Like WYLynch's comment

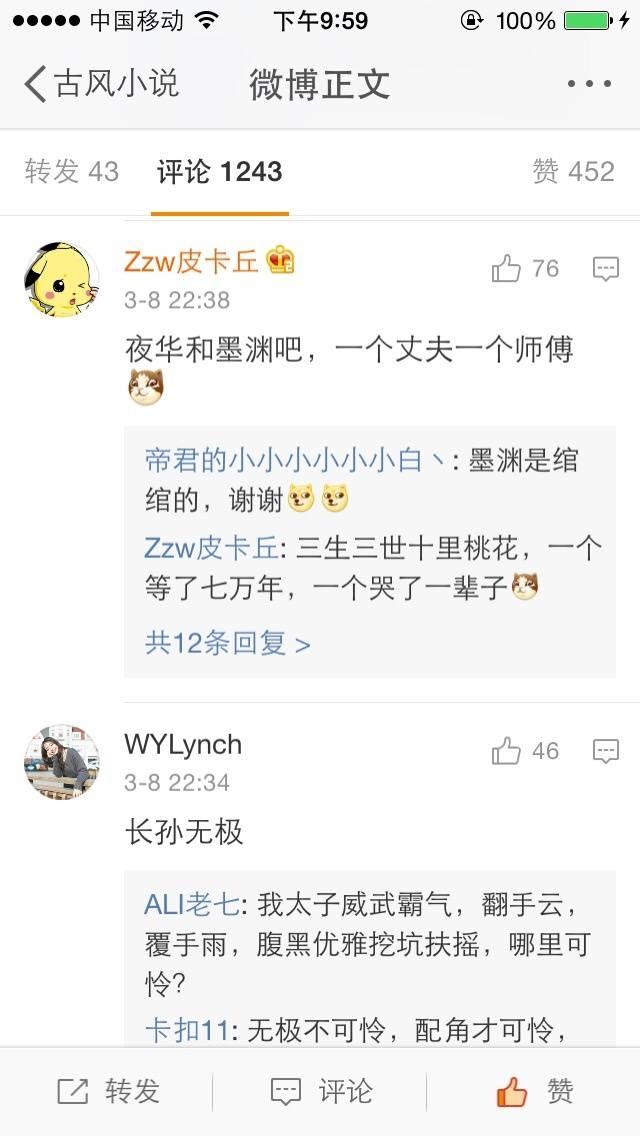click(x=525, y=751)
